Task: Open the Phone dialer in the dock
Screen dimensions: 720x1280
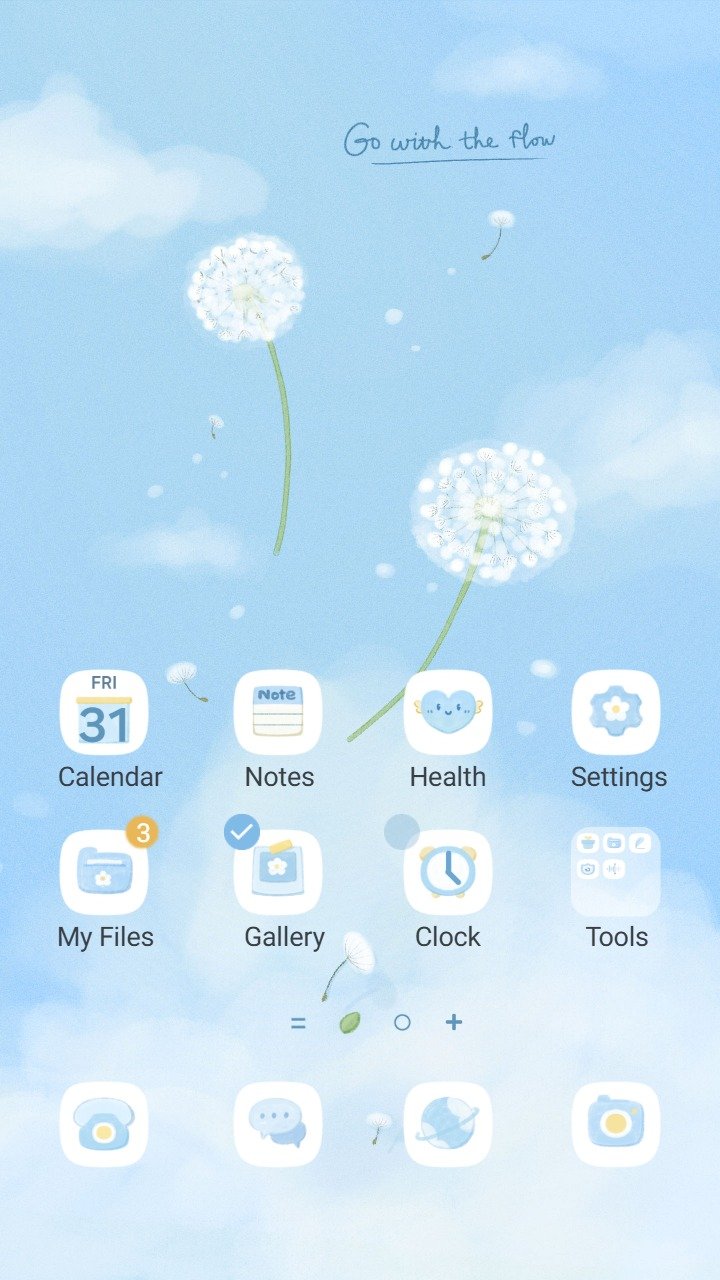Action: click(x=104, y=1124)
